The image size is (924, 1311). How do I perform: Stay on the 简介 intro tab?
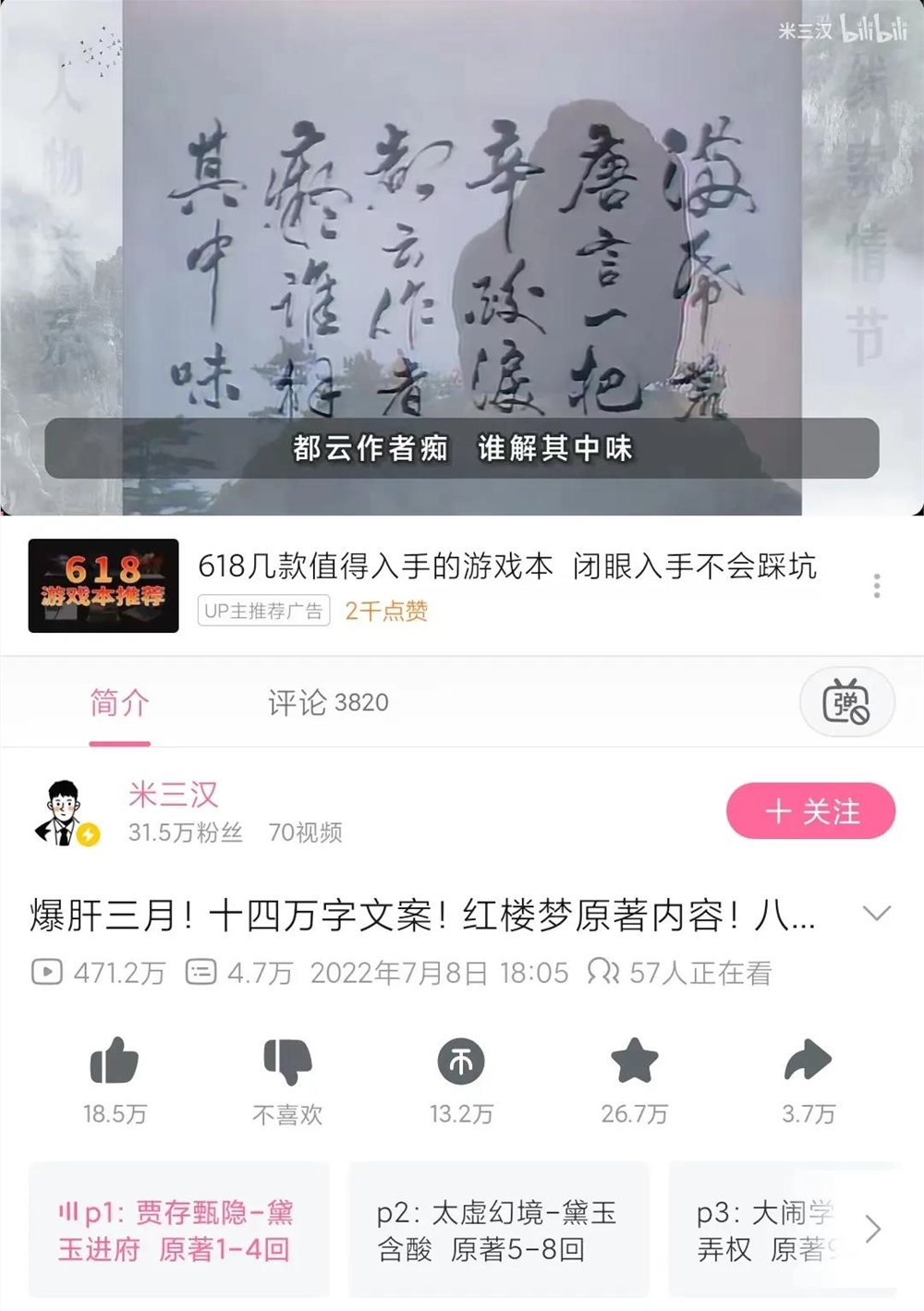point(118,702)
